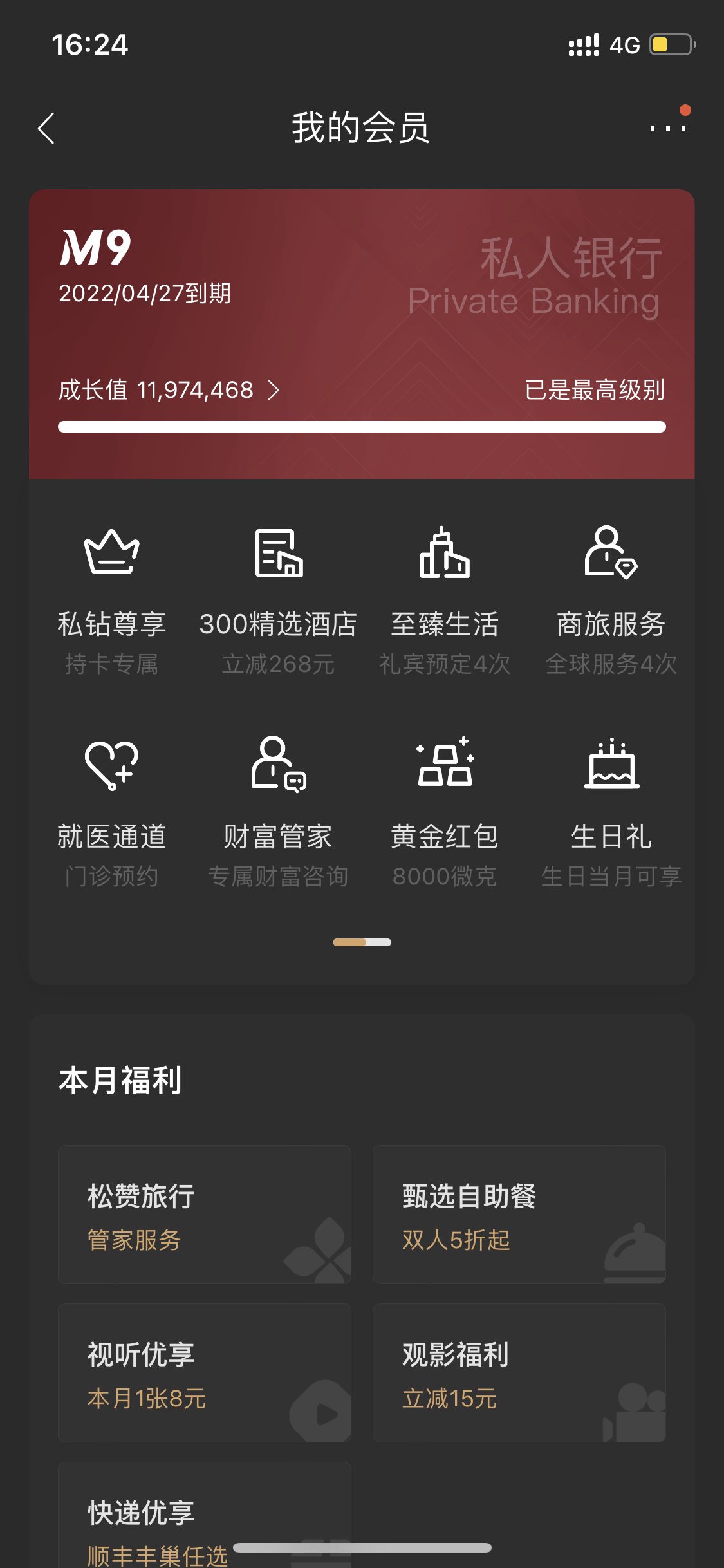Open the 快递优享 delivery card
This screenshot has height=1568, width=724.
205,1515
